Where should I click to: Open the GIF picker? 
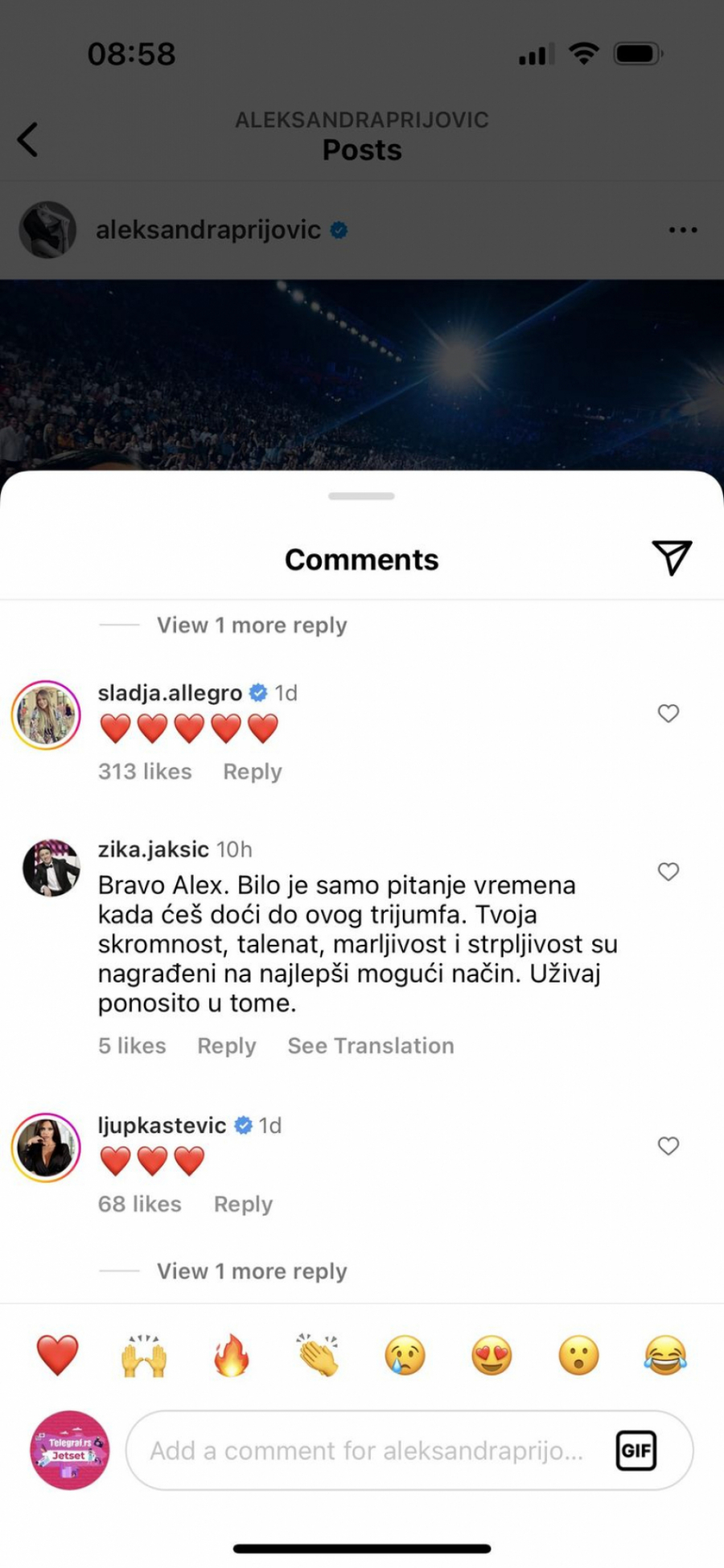coord(636,1451)
